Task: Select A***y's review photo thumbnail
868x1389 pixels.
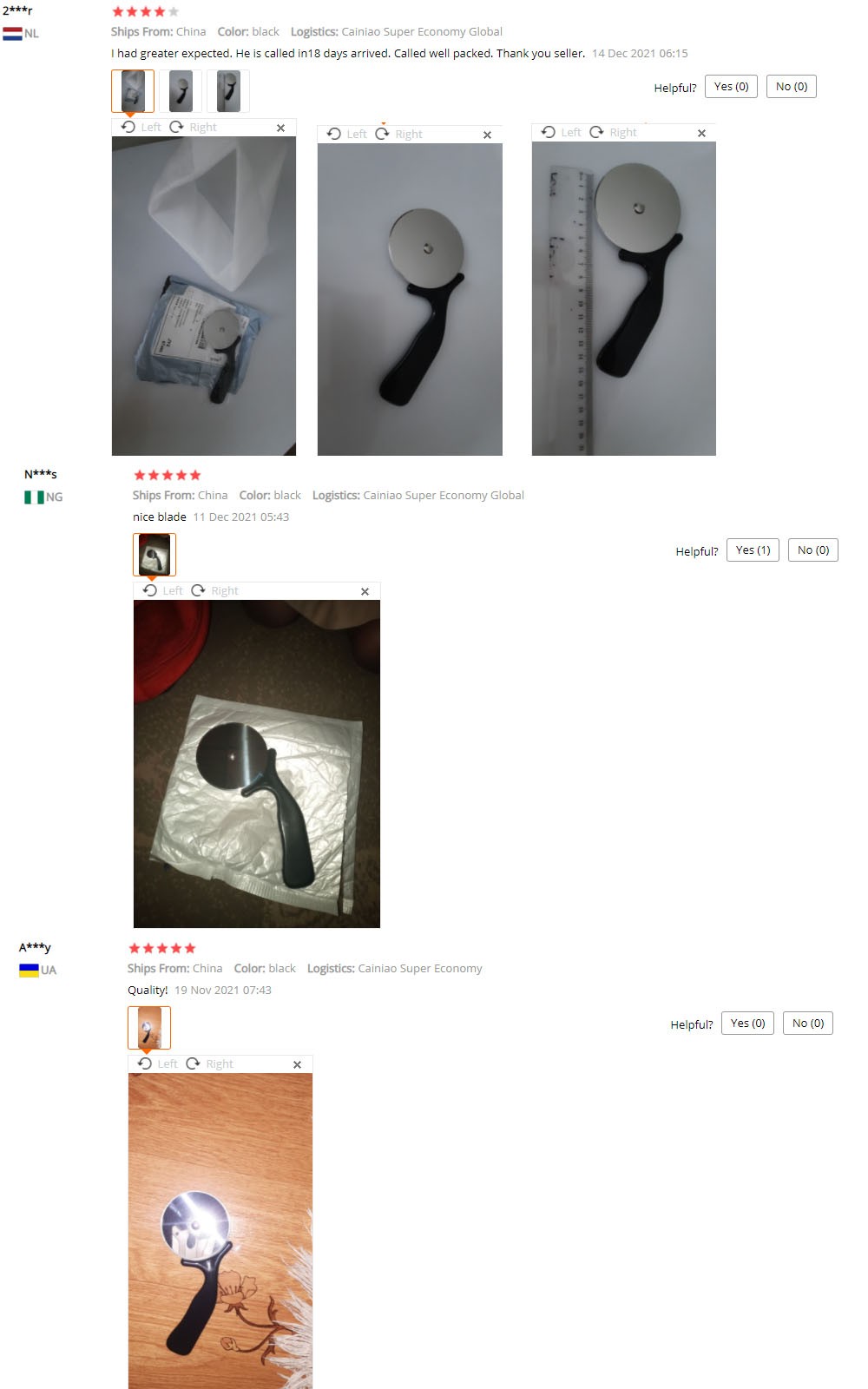Action: click(149, 1028)
